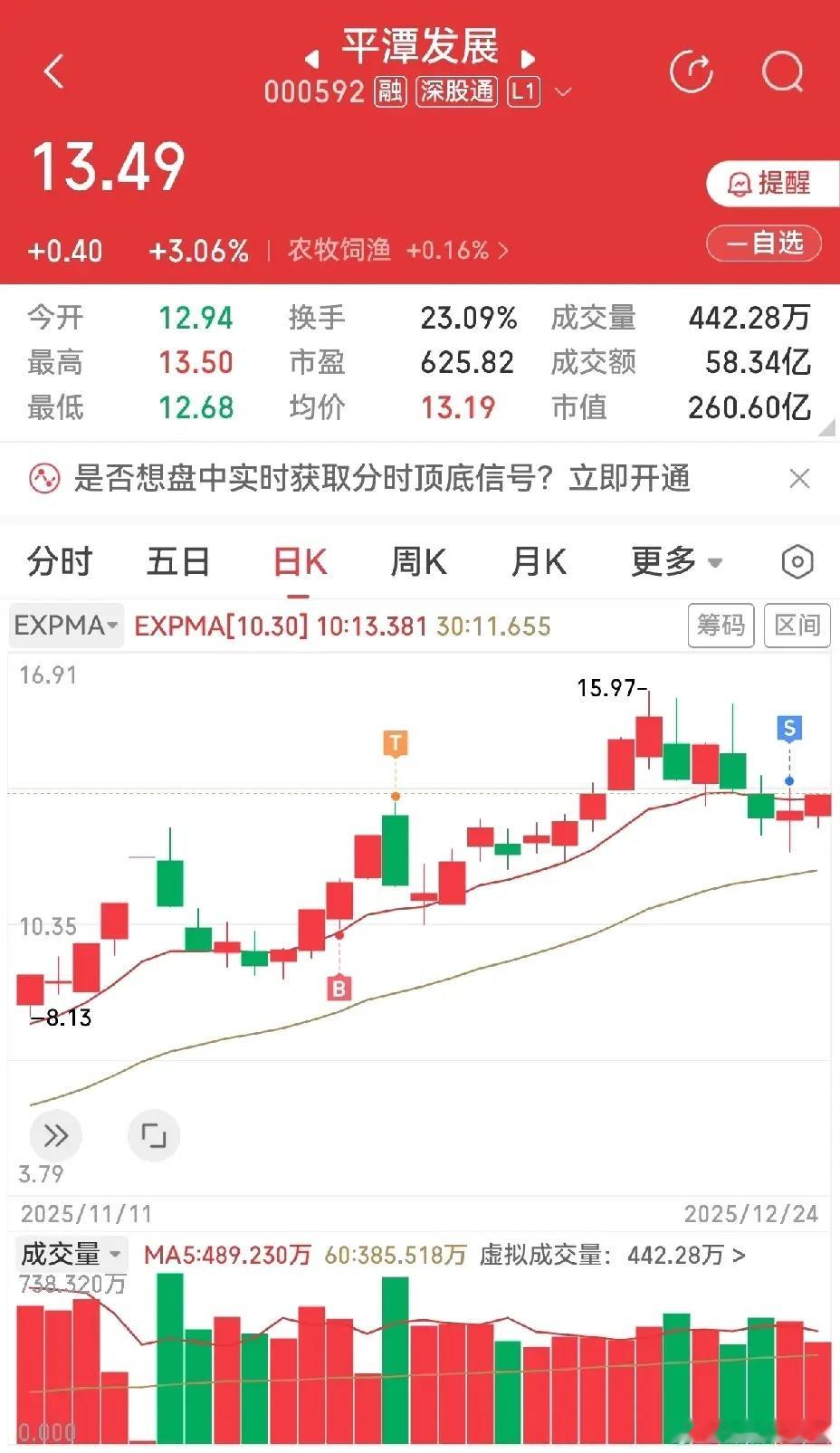Set a price alert with 提醒
Screen dimensions: 840x1453
(770, 184)
